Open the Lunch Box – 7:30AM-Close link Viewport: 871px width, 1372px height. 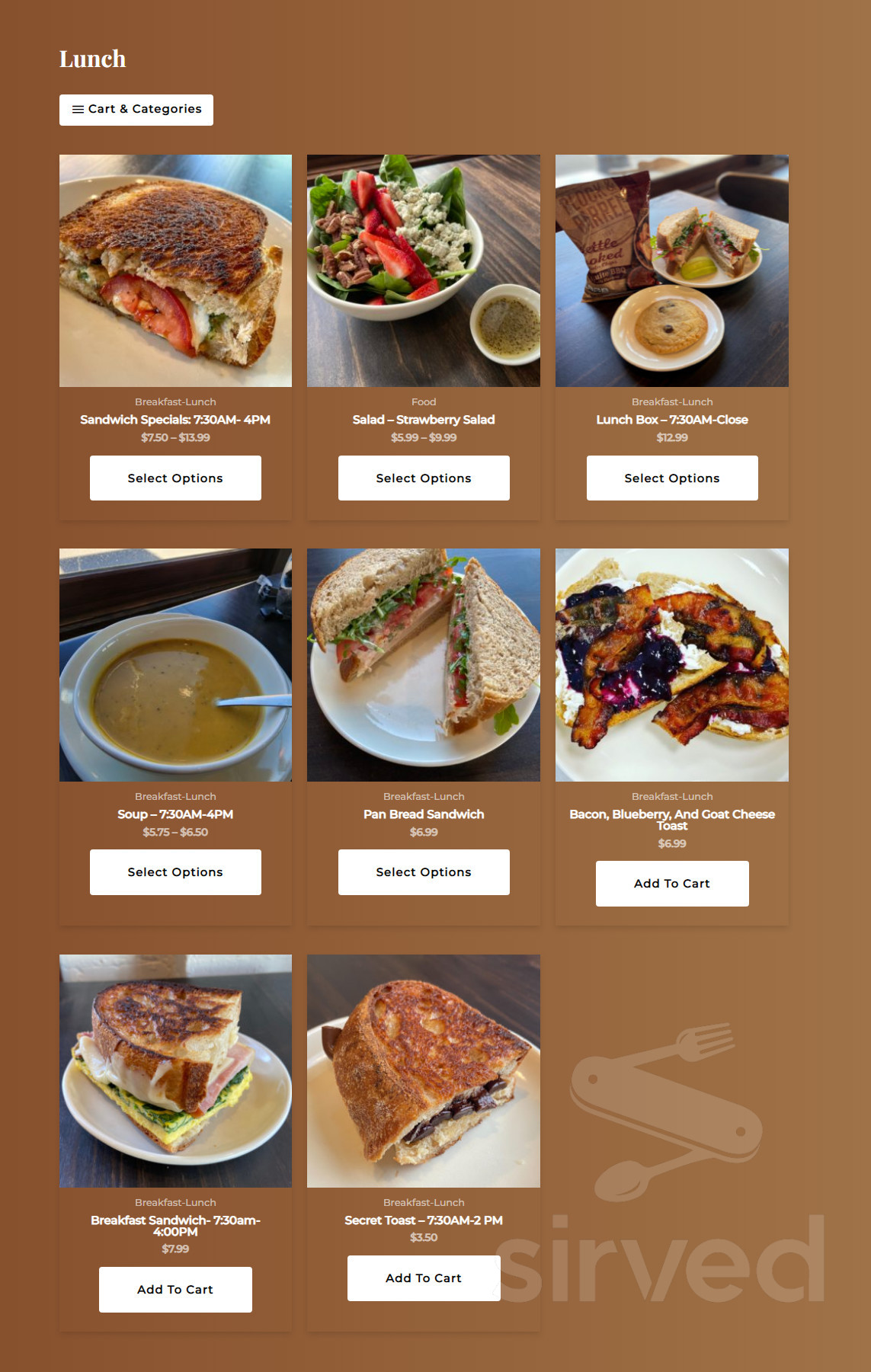tap(672, 420)
